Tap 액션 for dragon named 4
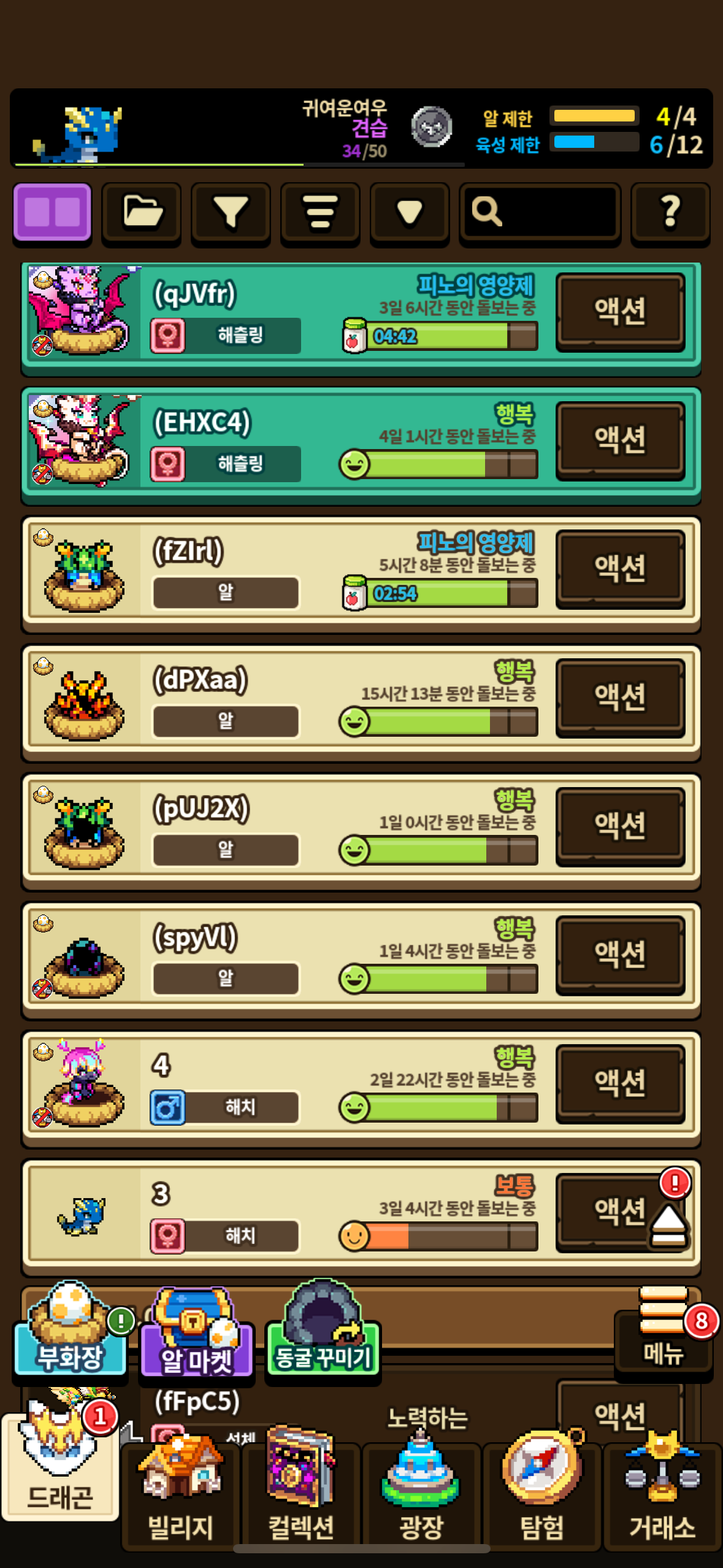 [620, 1083]
